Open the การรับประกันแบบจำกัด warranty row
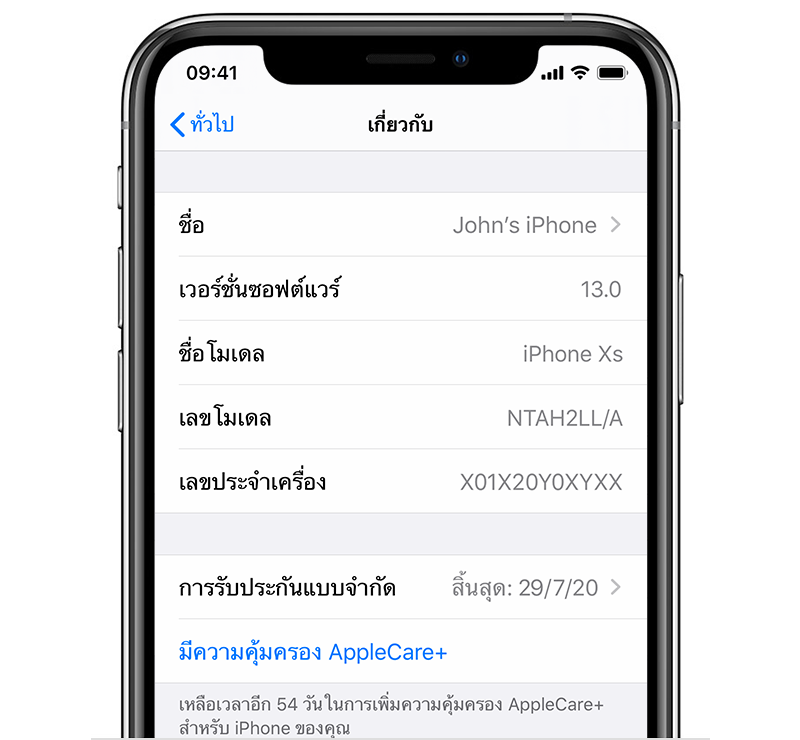The image size is (800, 740). [x=400, y=588]
